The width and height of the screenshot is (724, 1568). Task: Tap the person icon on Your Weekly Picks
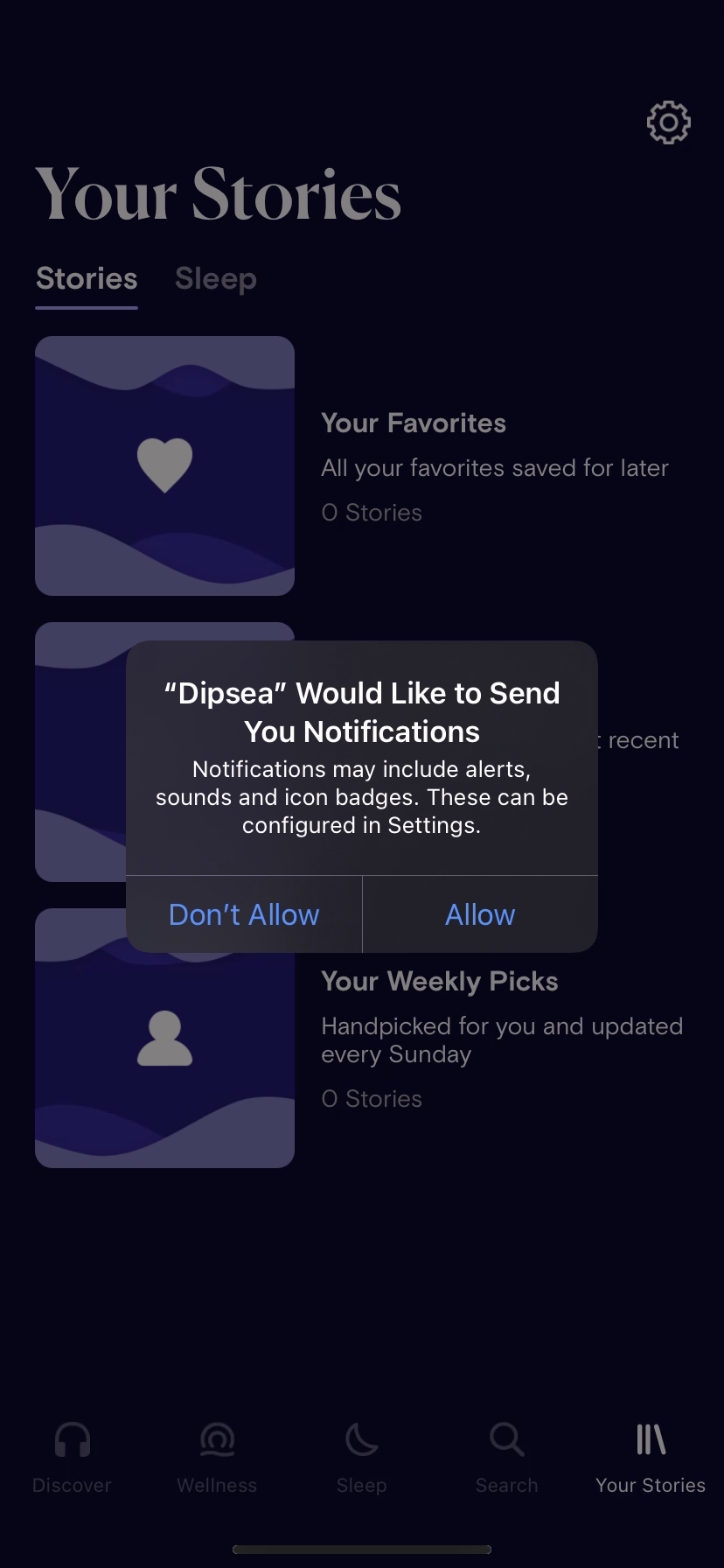tap(164, 1039)
